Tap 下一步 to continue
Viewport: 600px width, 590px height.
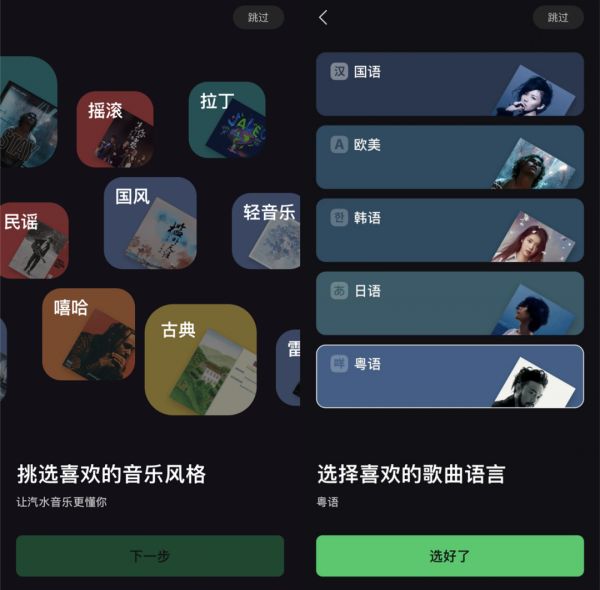pos(150,556)
